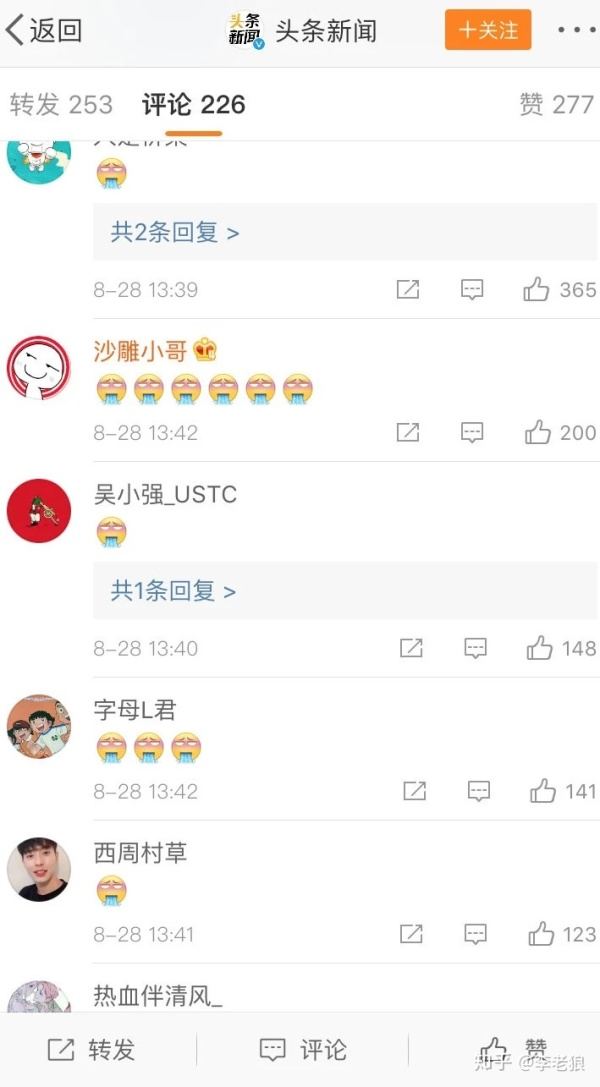Follow 头条新闻 with the +关注 button
This screenshot has height=1087, width=600.
pos(488,30)
